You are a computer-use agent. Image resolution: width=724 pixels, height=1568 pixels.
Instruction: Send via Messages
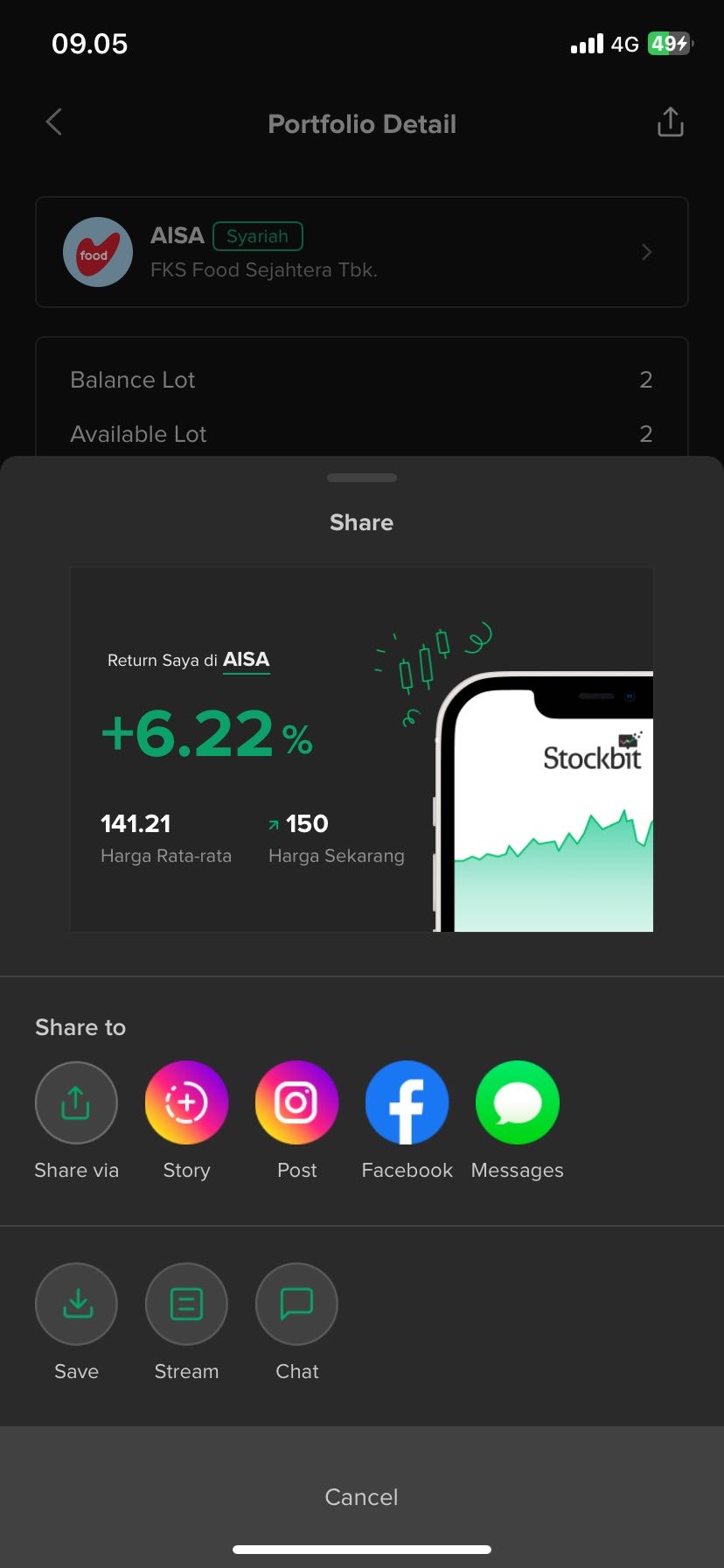pyautogui.click(x=517, y=1102)
